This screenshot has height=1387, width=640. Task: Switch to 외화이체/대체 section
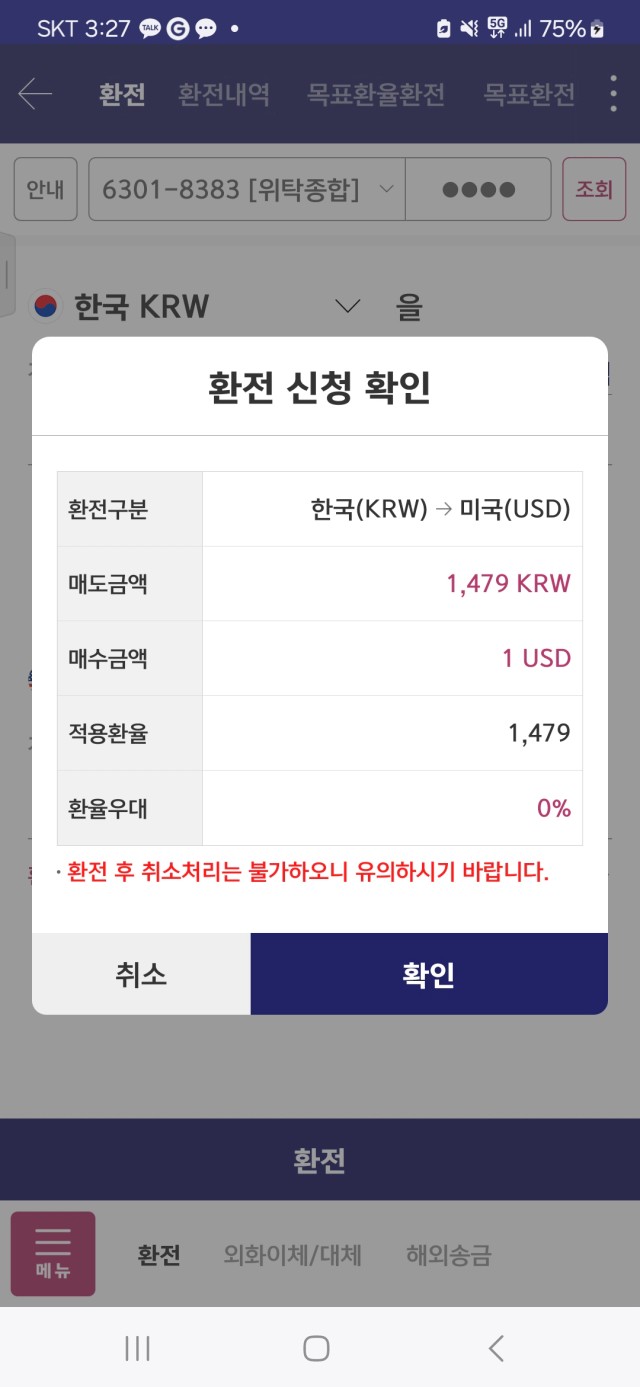[x=293, y=1255]
